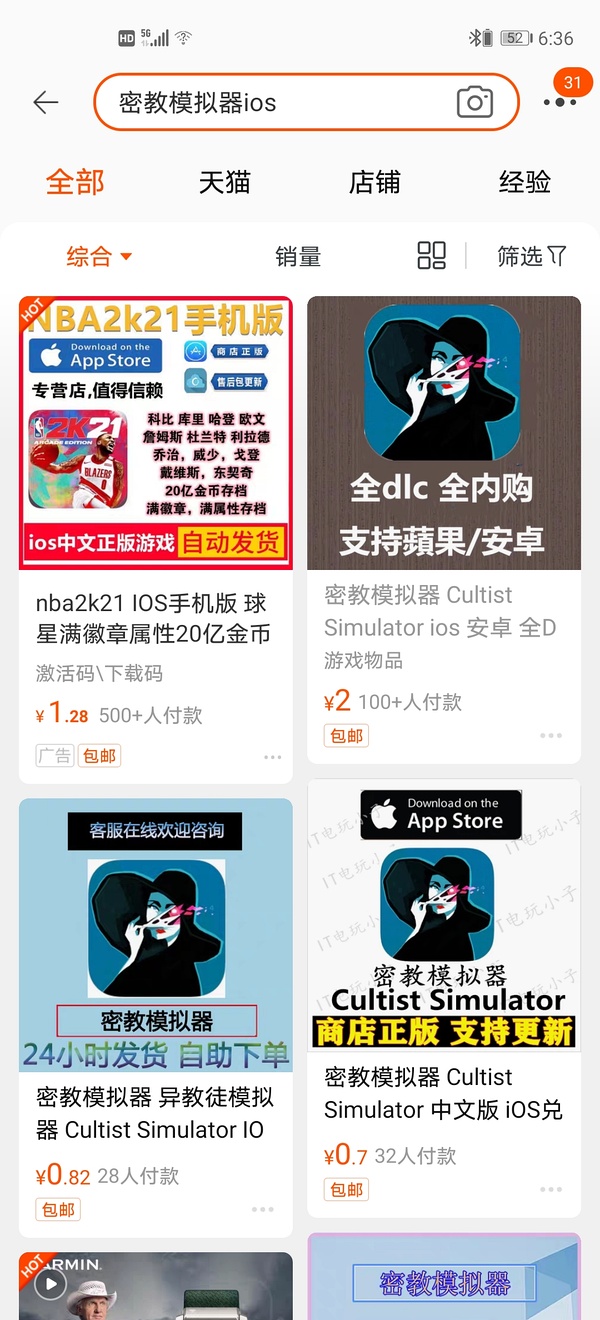Go back with the arrow icon
This screenshot has width=600, height=1320.
pyautogui.click(x=46, y=102)
